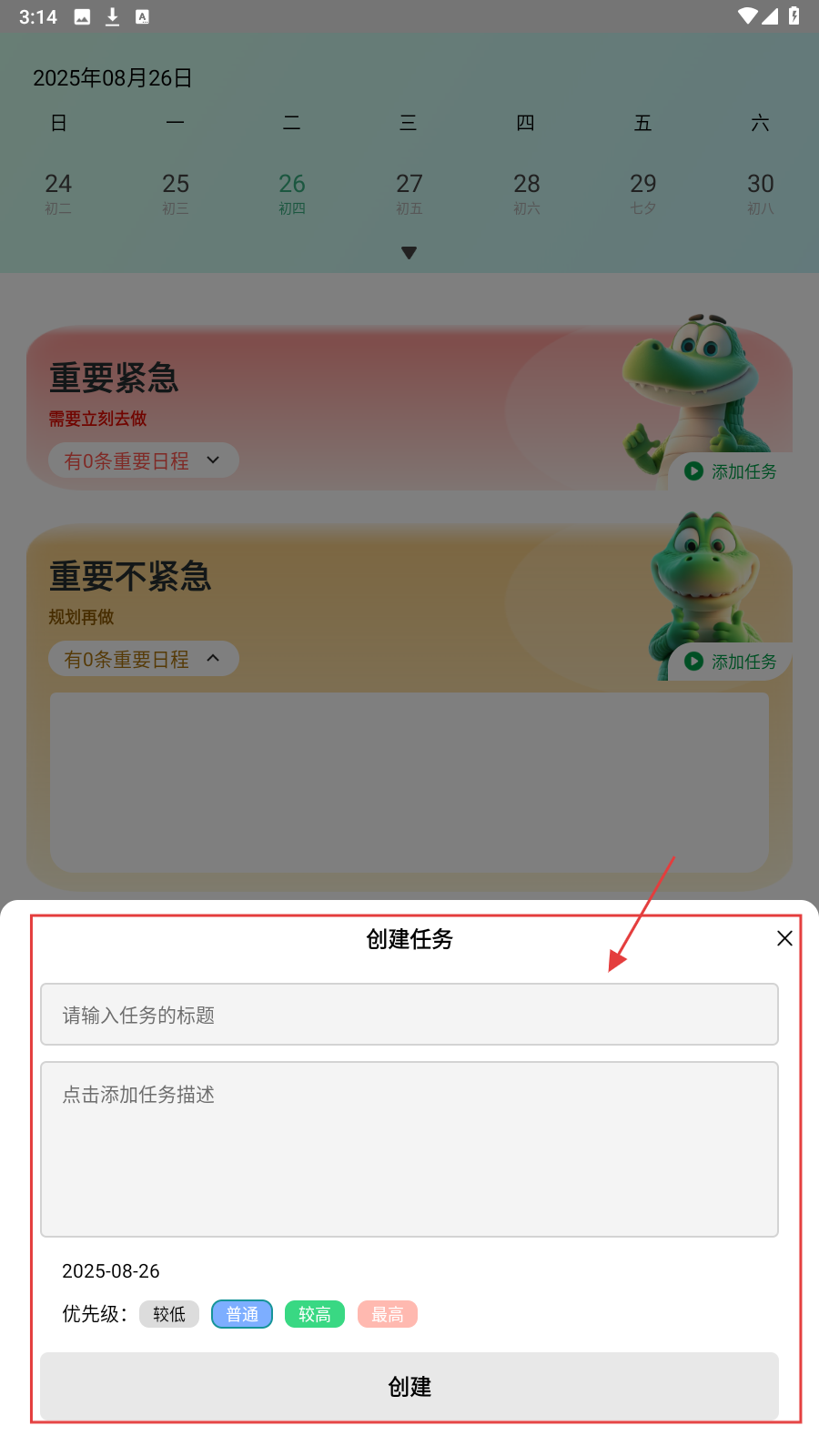Select 较低 priority
Viewport: 819px width, 1456px height.
[169, 1314]
